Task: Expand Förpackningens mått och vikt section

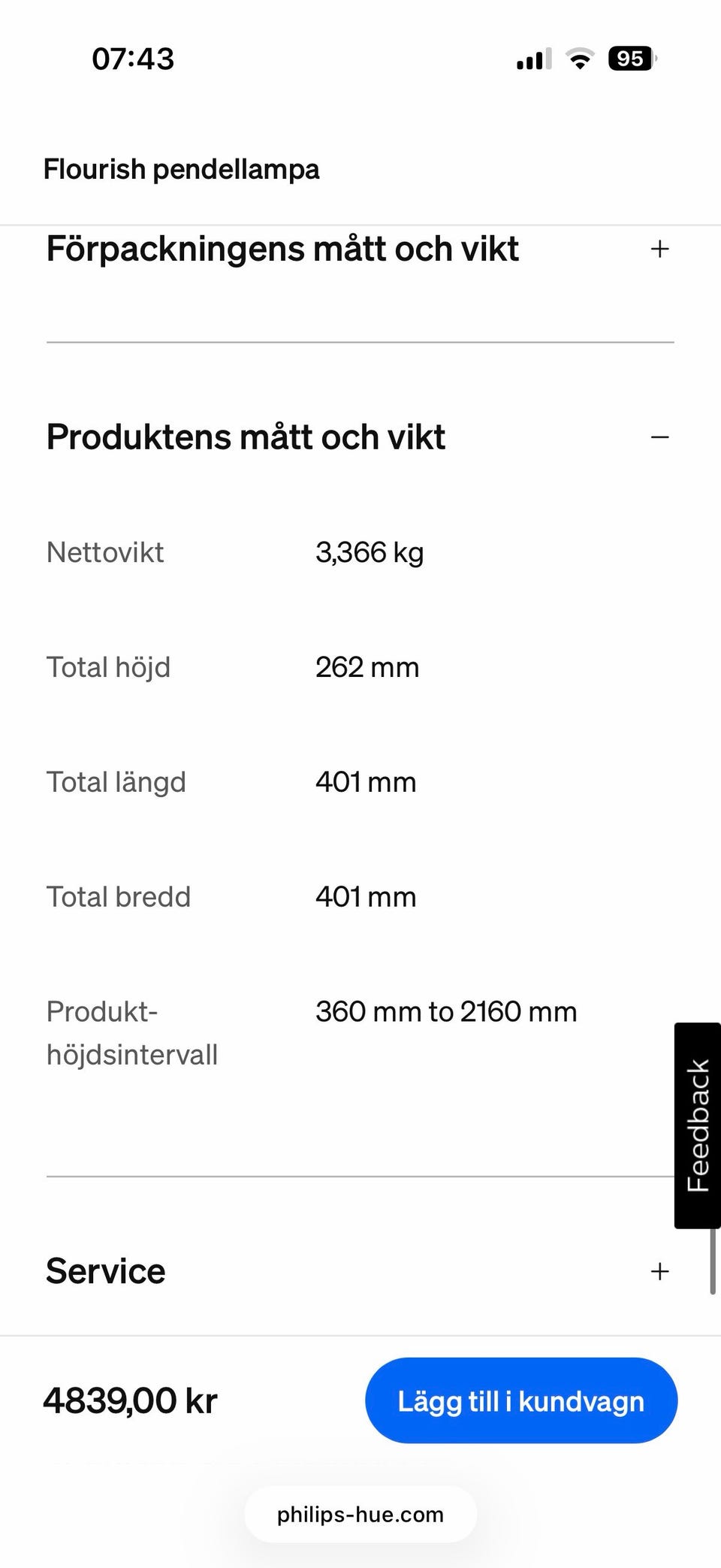Action: [659, 249]
